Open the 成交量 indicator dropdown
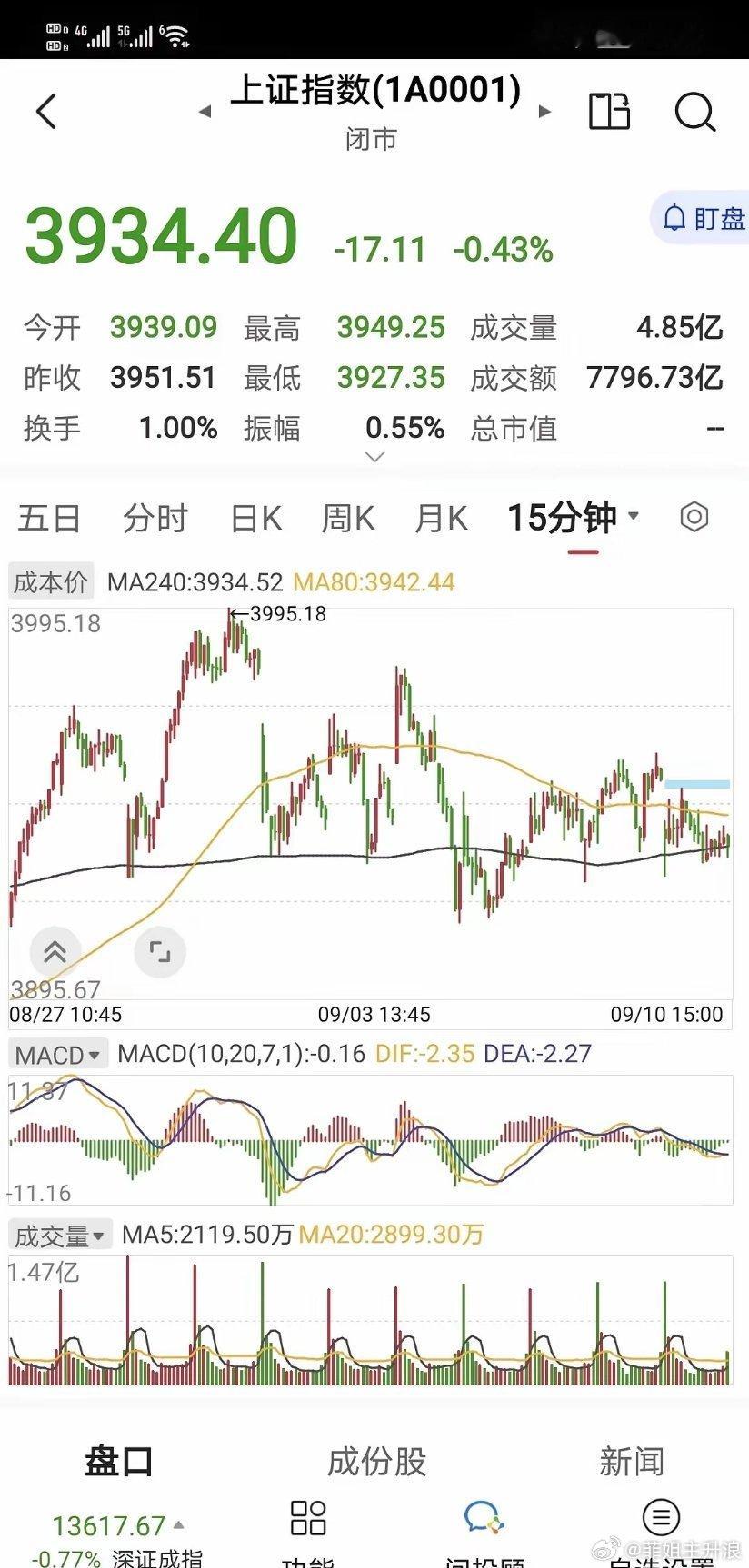 pos(60,1236)
